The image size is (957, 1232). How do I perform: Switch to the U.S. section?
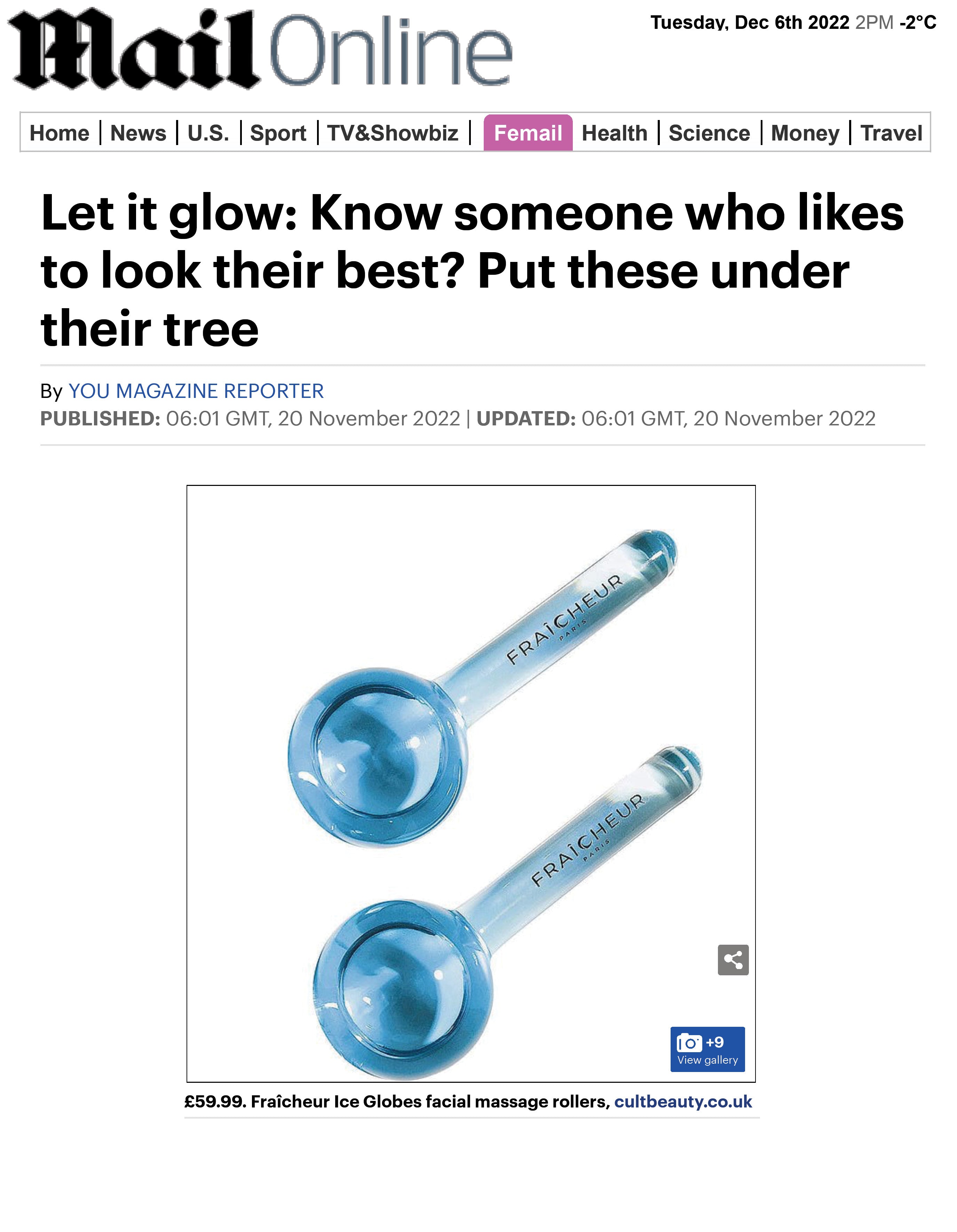pos(208,133)
